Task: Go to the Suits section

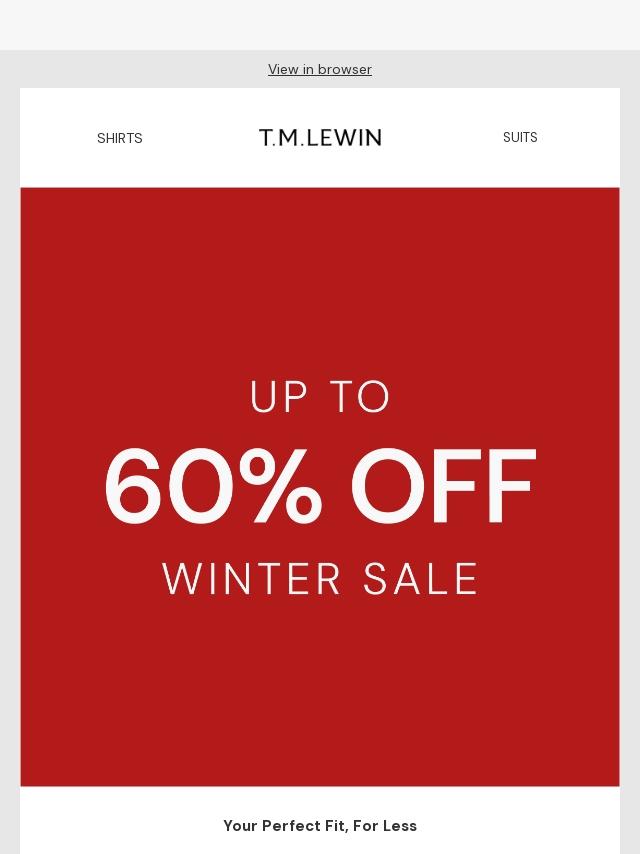Action: coord(520,137)
